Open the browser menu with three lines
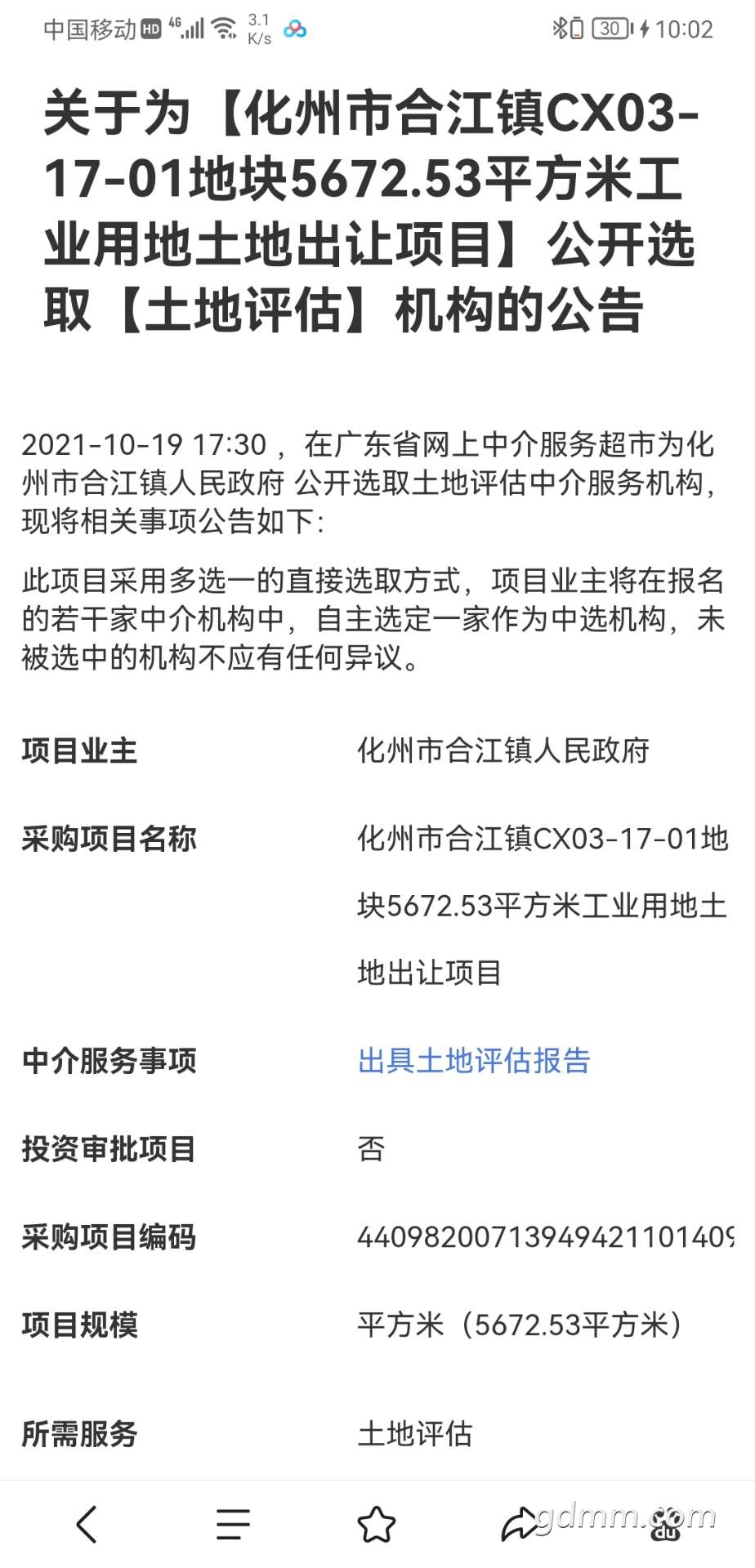Screen dimensions: 755x1568 232,1524
